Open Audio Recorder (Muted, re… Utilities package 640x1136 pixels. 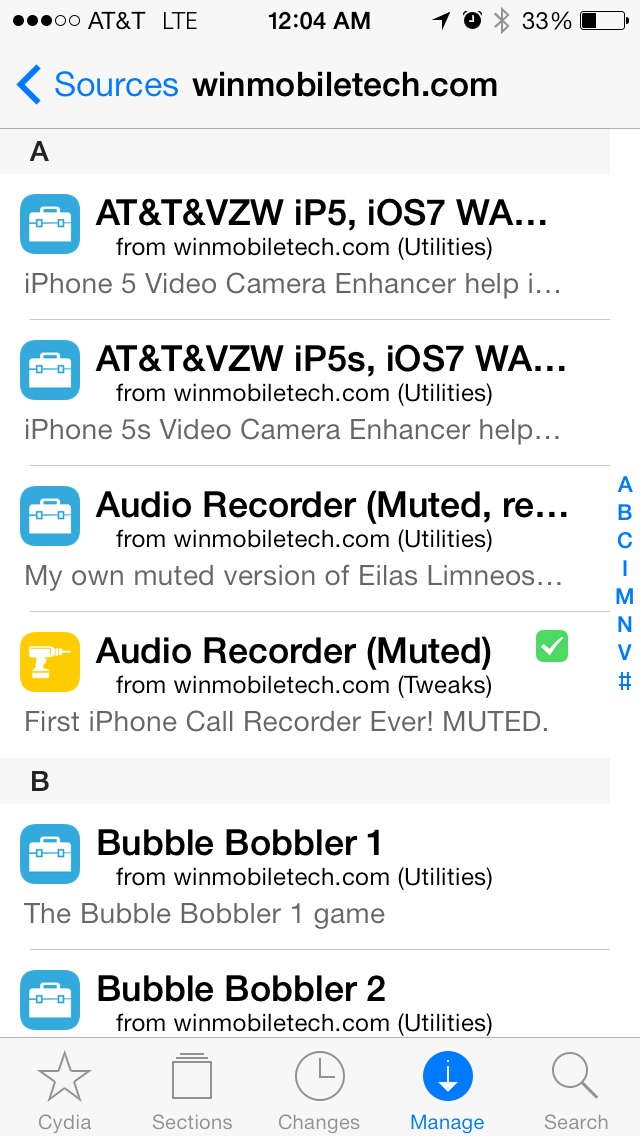coord(305,538)
